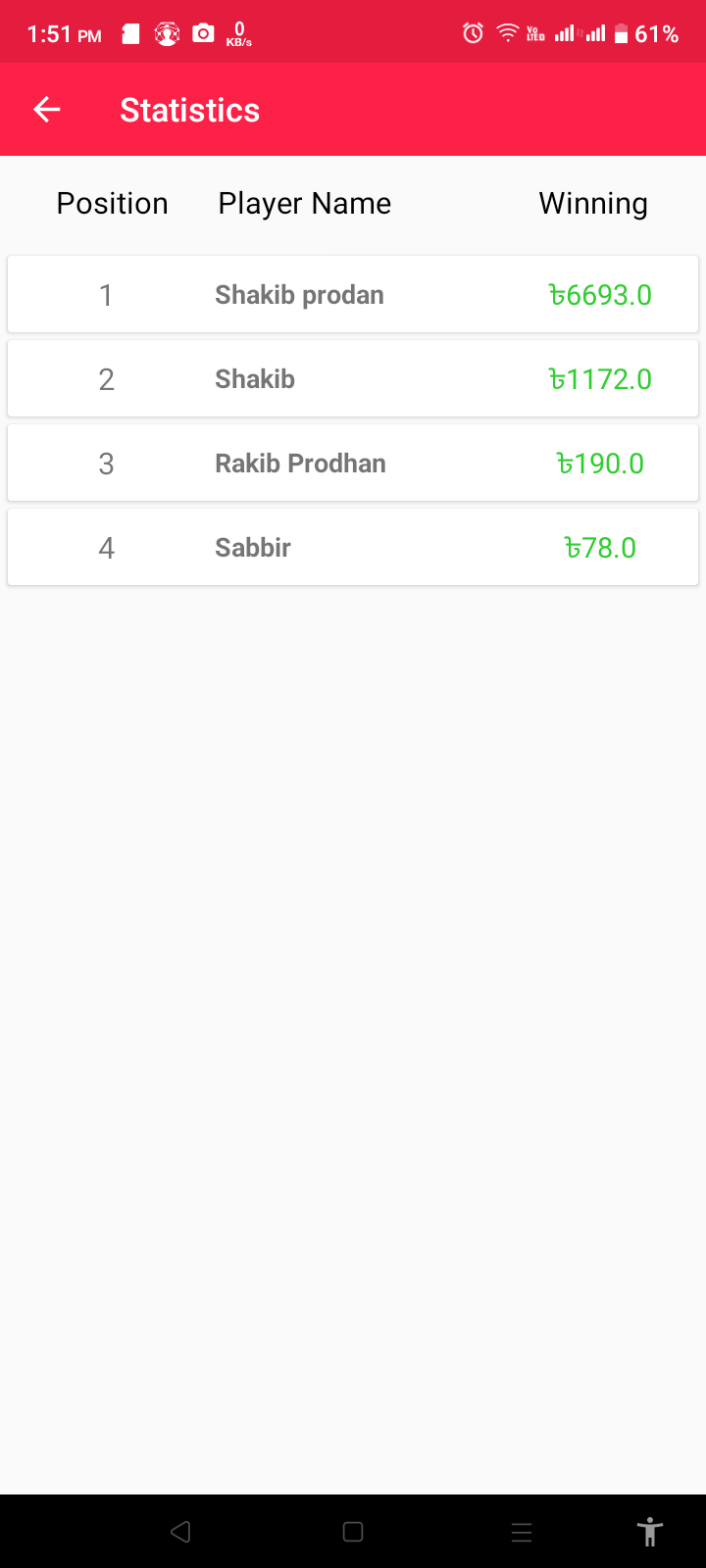Tap Sabbir's row in the list

353,547
